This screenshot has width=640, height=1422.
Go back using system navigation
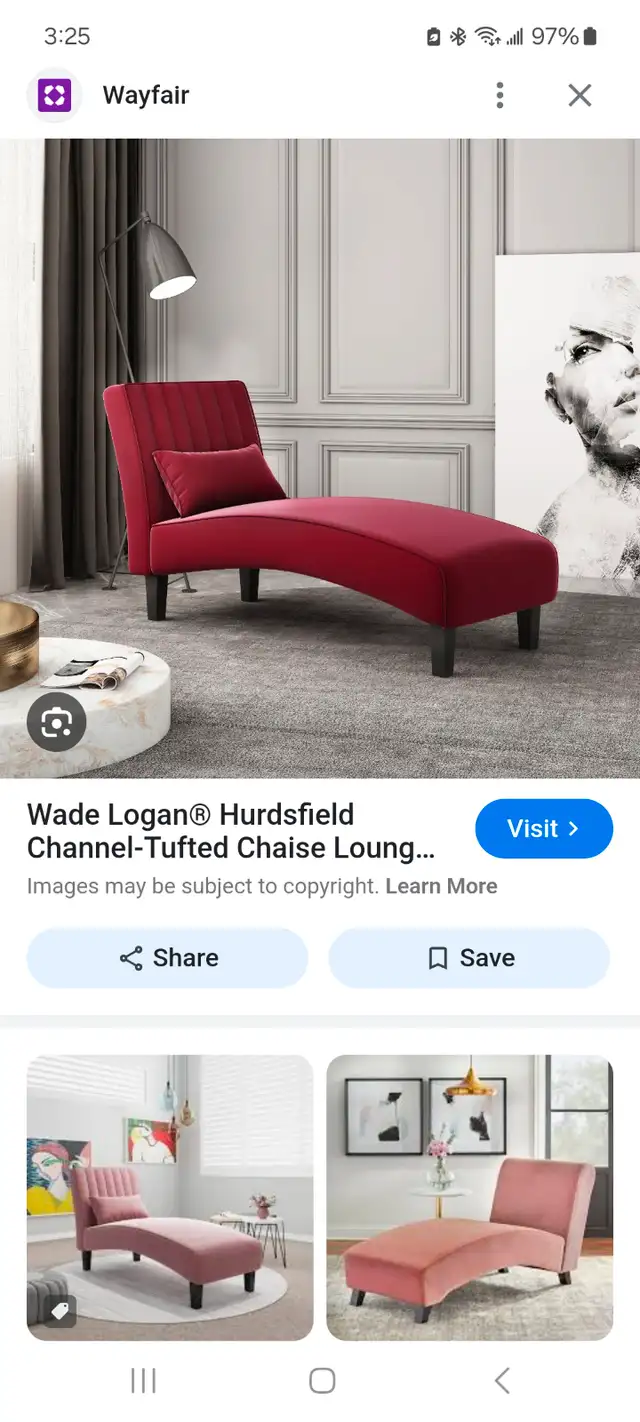(x=502, y=1381)
